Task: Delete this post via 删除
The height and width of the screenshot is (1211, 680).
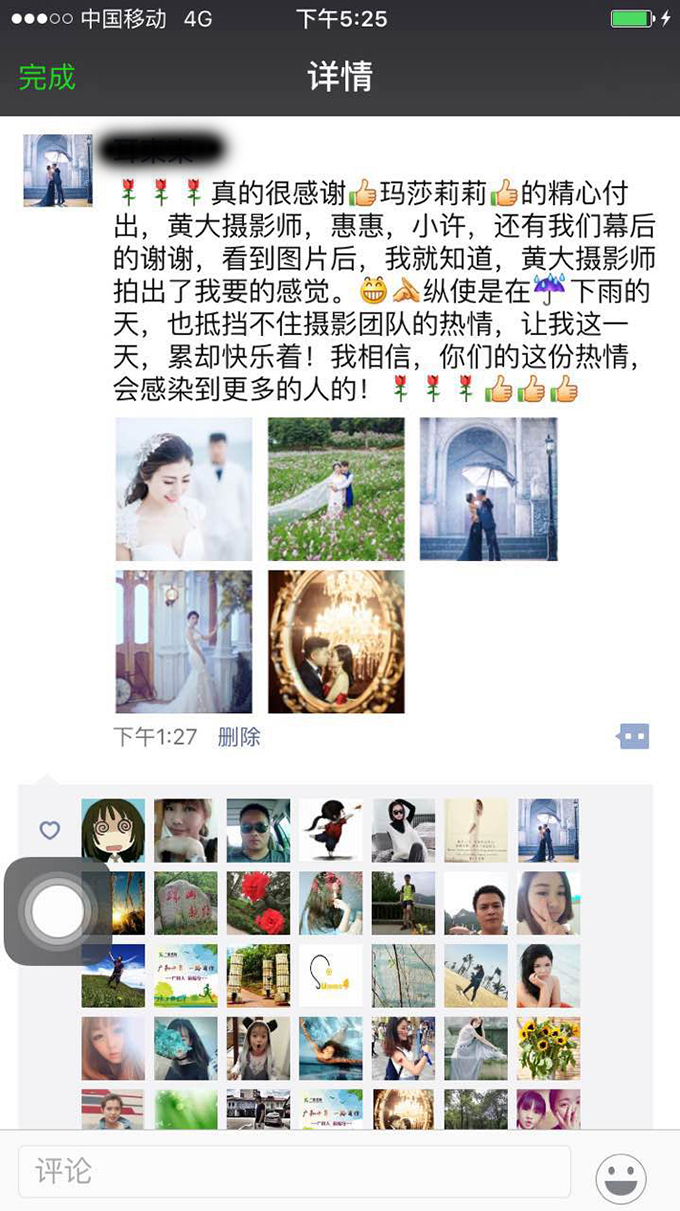Action: point(239,737)
